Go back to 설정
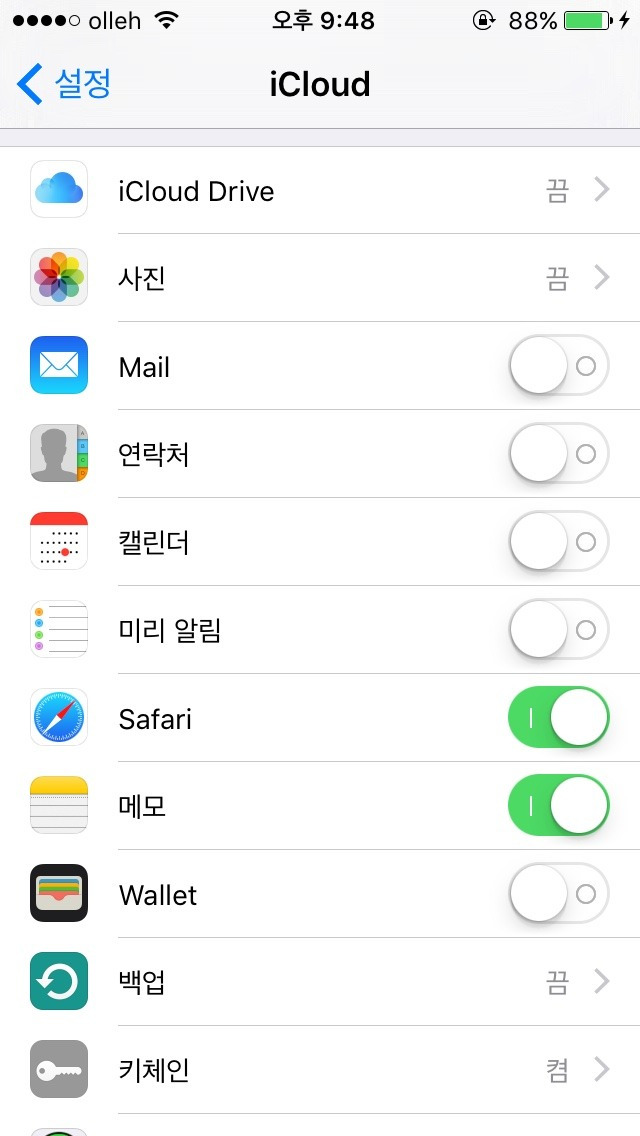The image size is (640, 1136). click(x=63, y=83)
